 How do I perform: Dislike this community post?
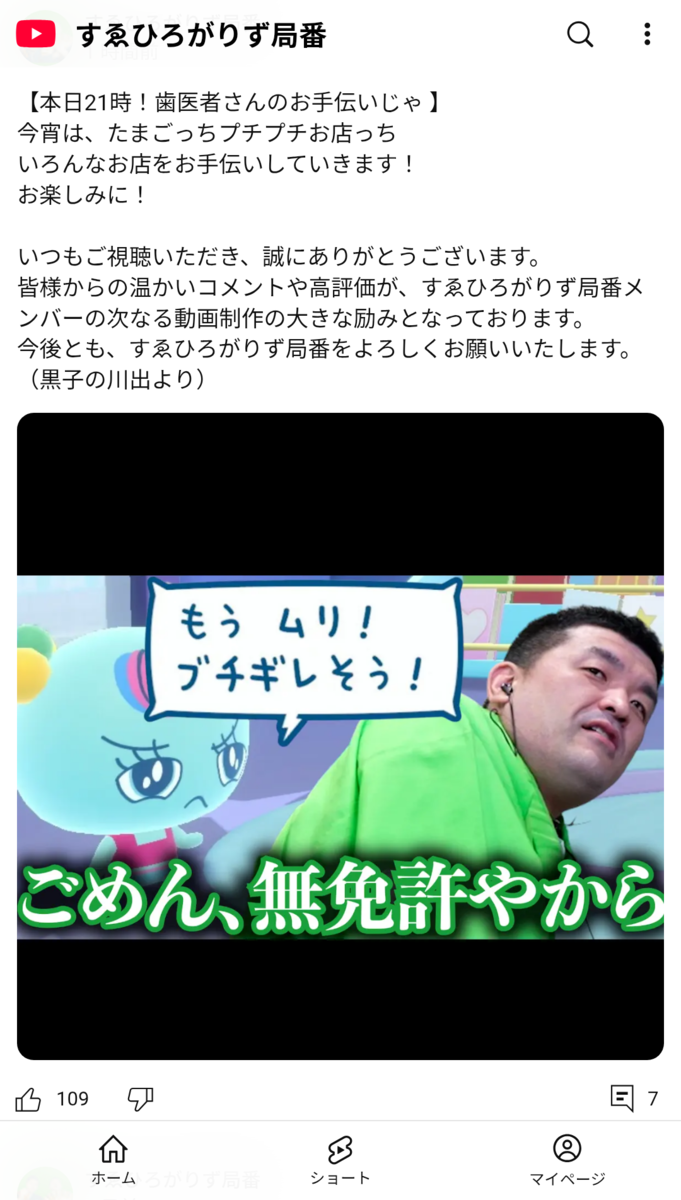[140, 1100]
